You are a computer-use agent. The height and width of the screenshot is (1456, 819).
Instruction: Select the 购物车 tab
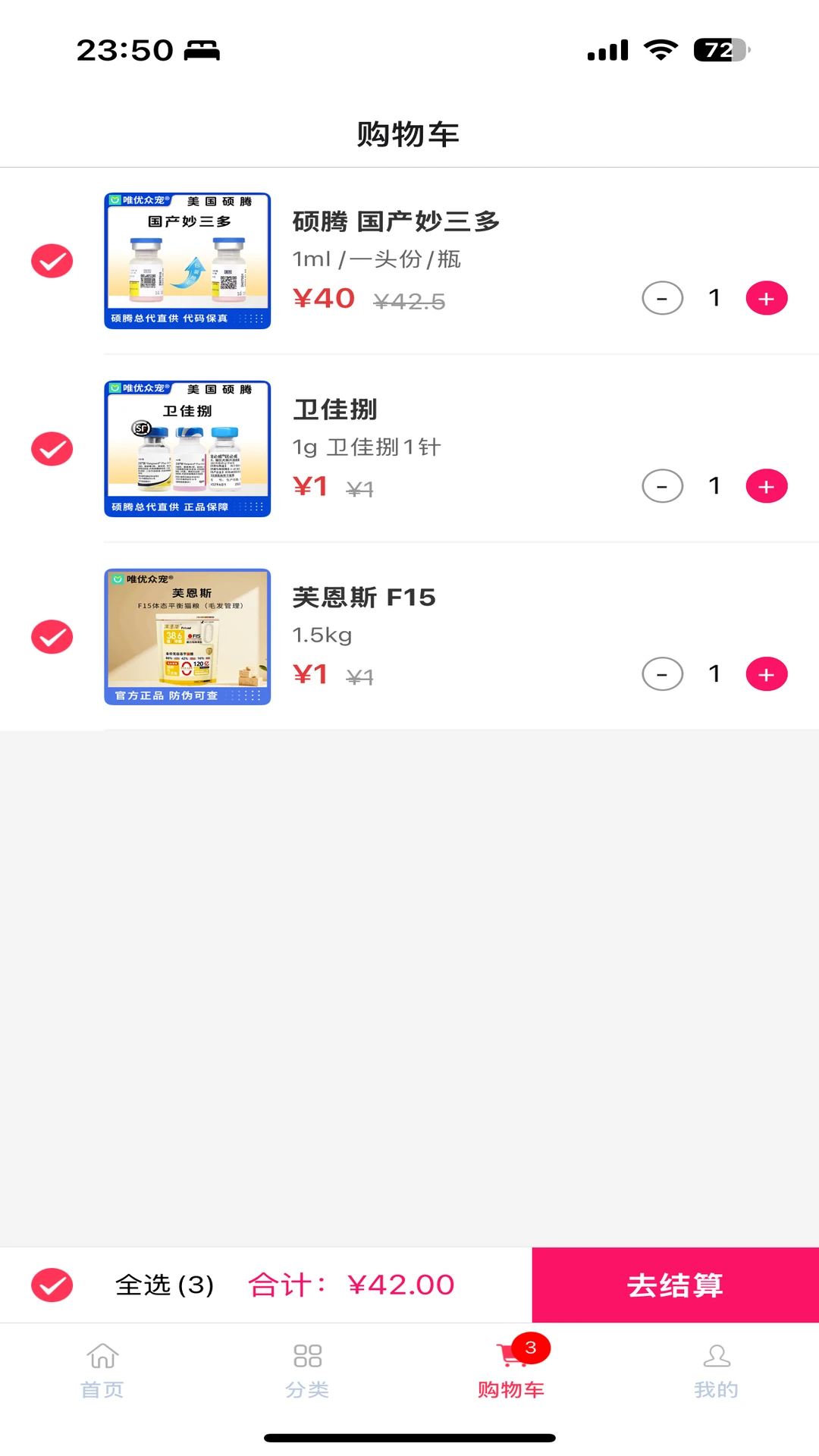512,1370
